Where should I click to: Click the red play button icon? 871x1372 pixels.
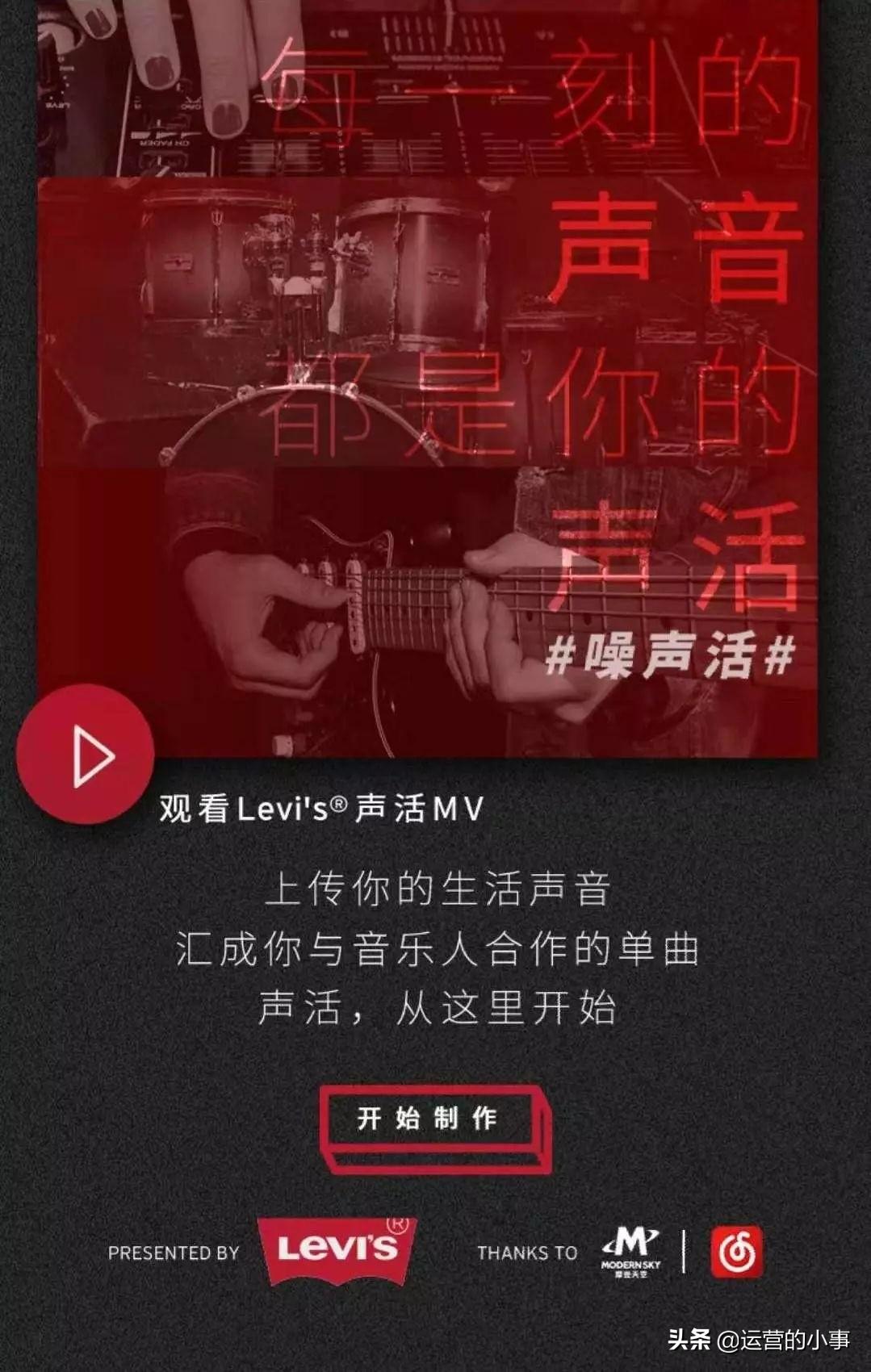85,755
